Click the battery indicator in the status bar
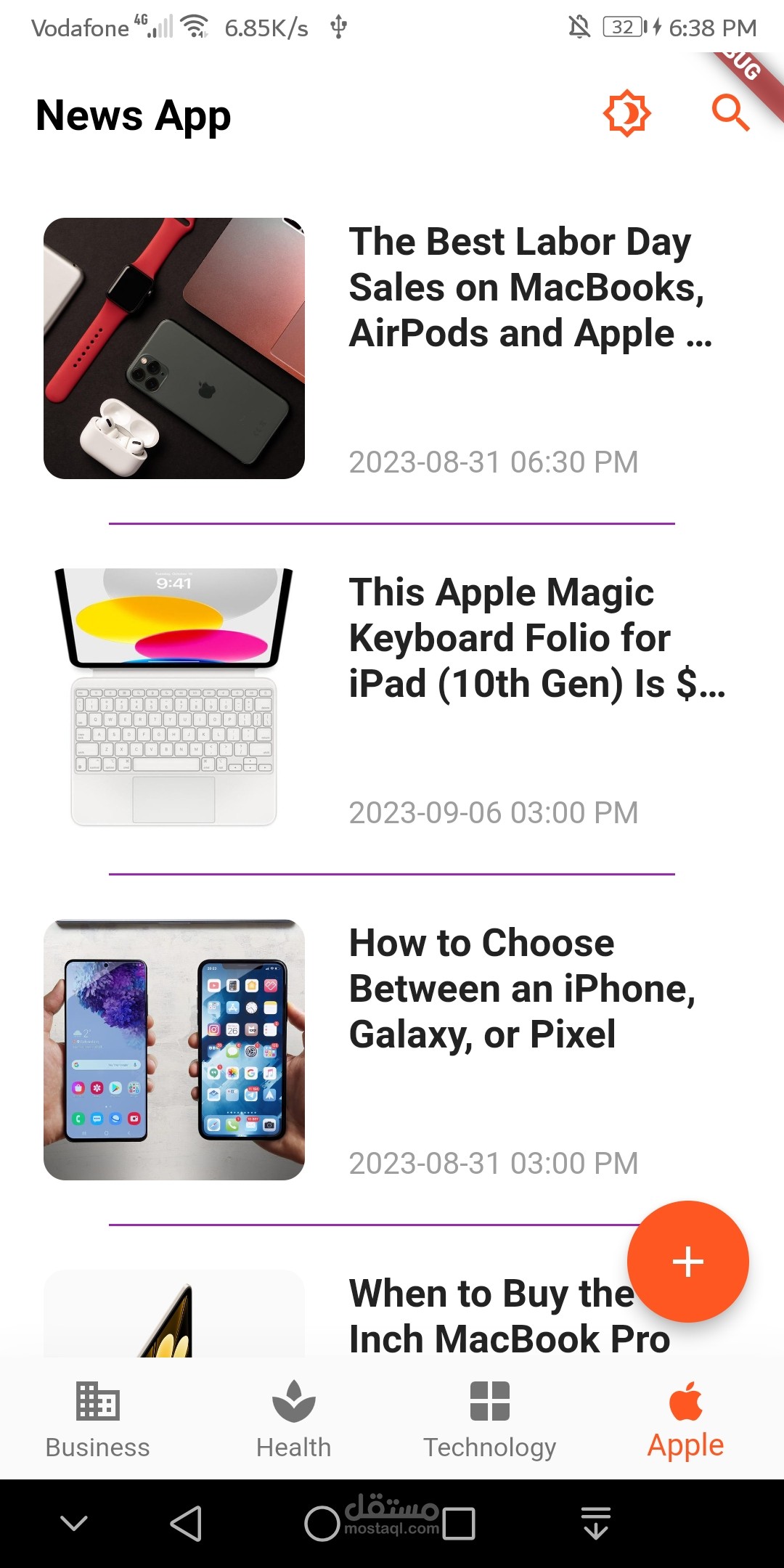The height and width of the screenshot is (1568, 784). click(x=621, y=27)
